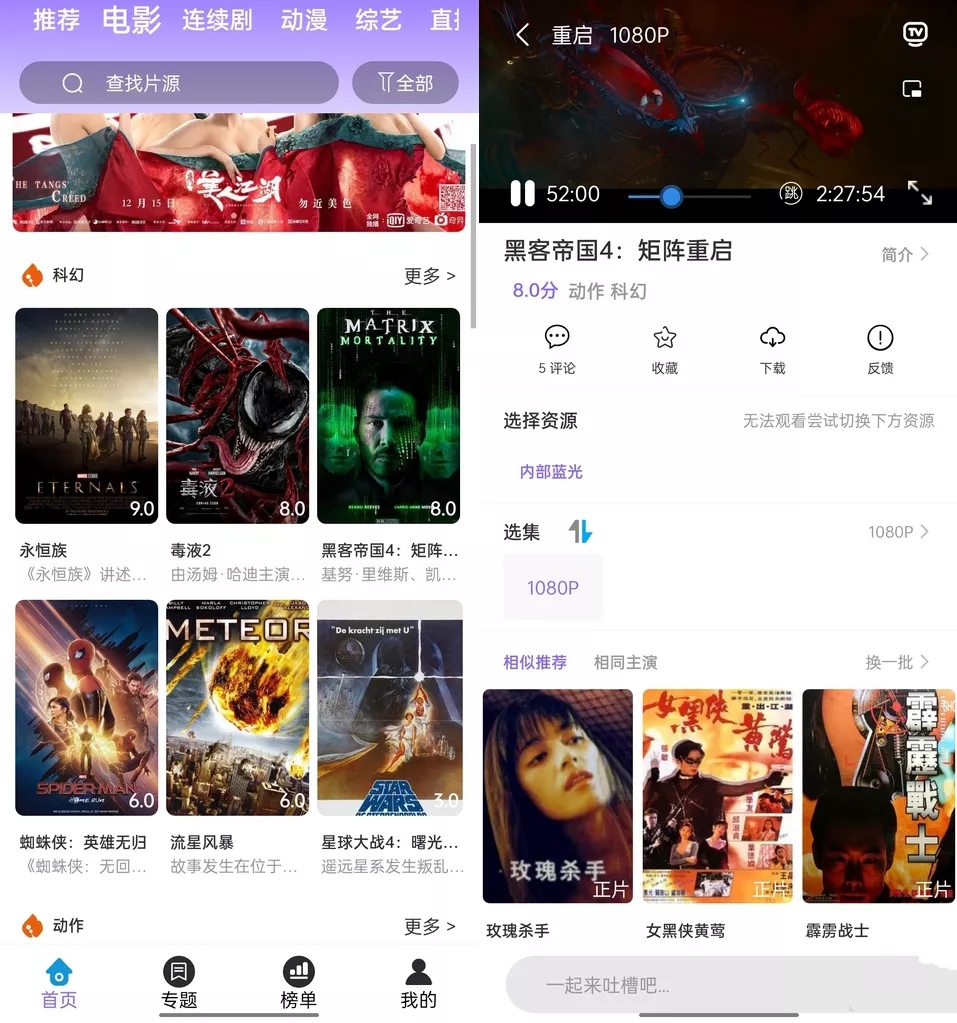Switch to the 相同主演 tab

(625, 661)
